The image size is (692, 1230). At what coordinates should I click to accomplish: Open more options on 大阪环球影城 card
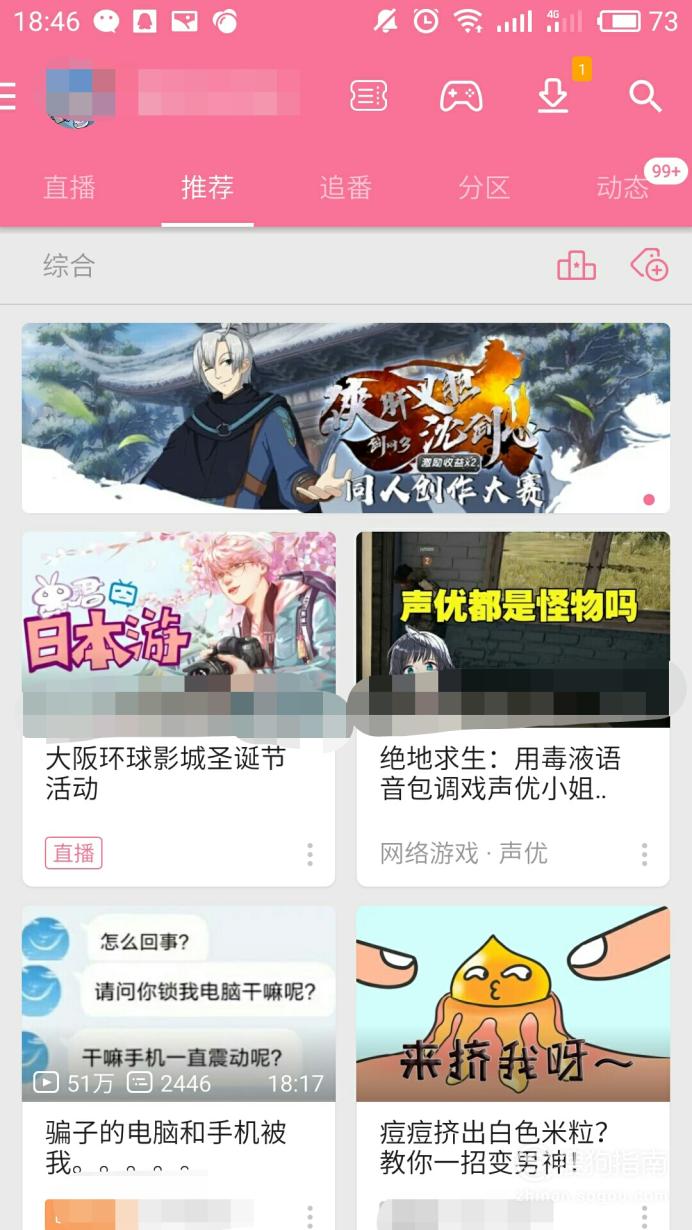click(310, 854)
